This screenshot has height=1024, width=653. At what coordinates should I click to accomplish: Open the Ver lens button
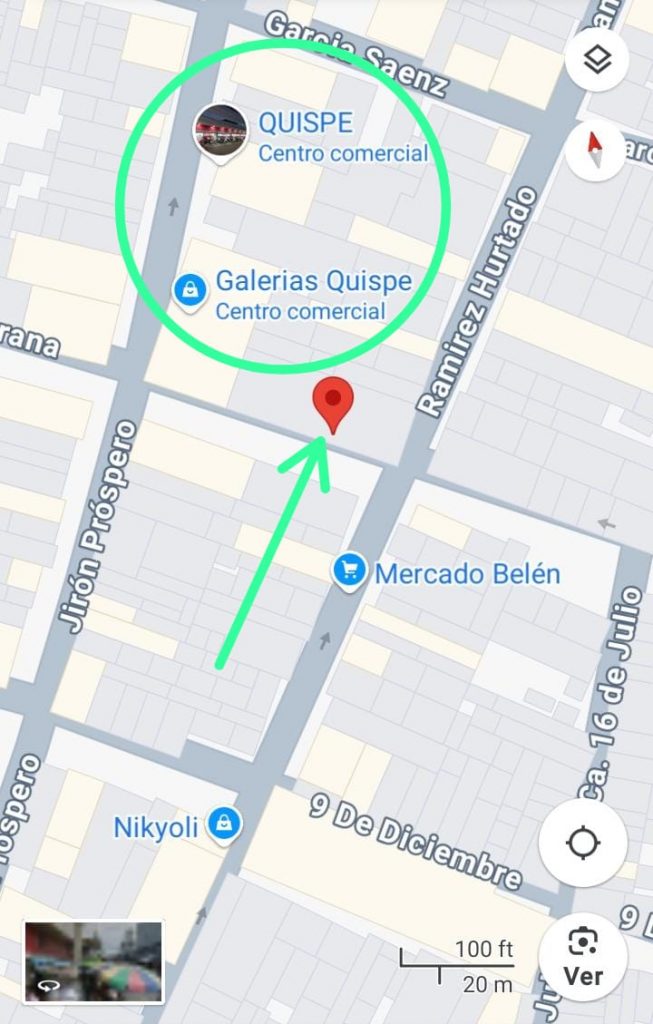(583, 957)
